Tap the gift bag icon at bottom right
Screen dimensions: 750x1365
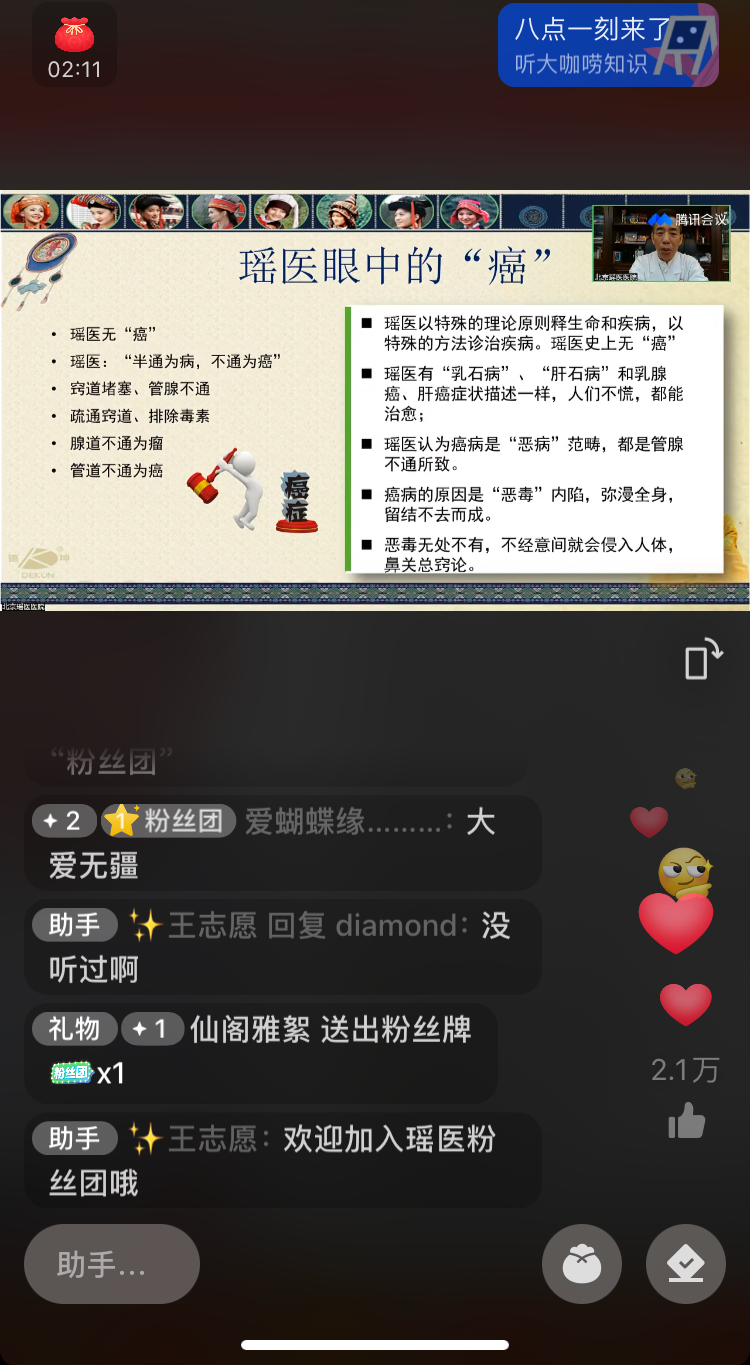click(581, 1263)
